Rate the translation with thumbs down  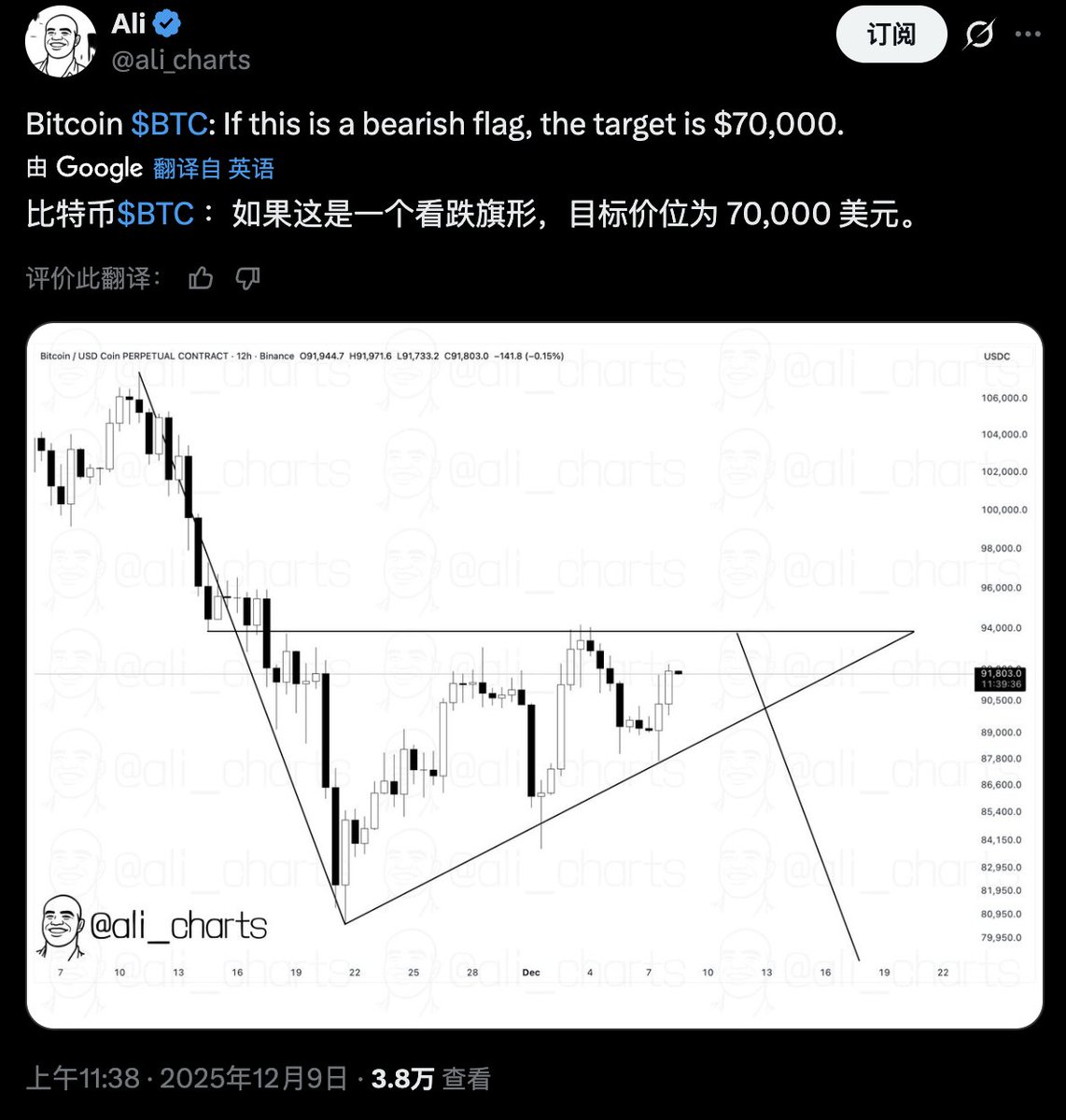pyautogui.click(x=247, y=278)
